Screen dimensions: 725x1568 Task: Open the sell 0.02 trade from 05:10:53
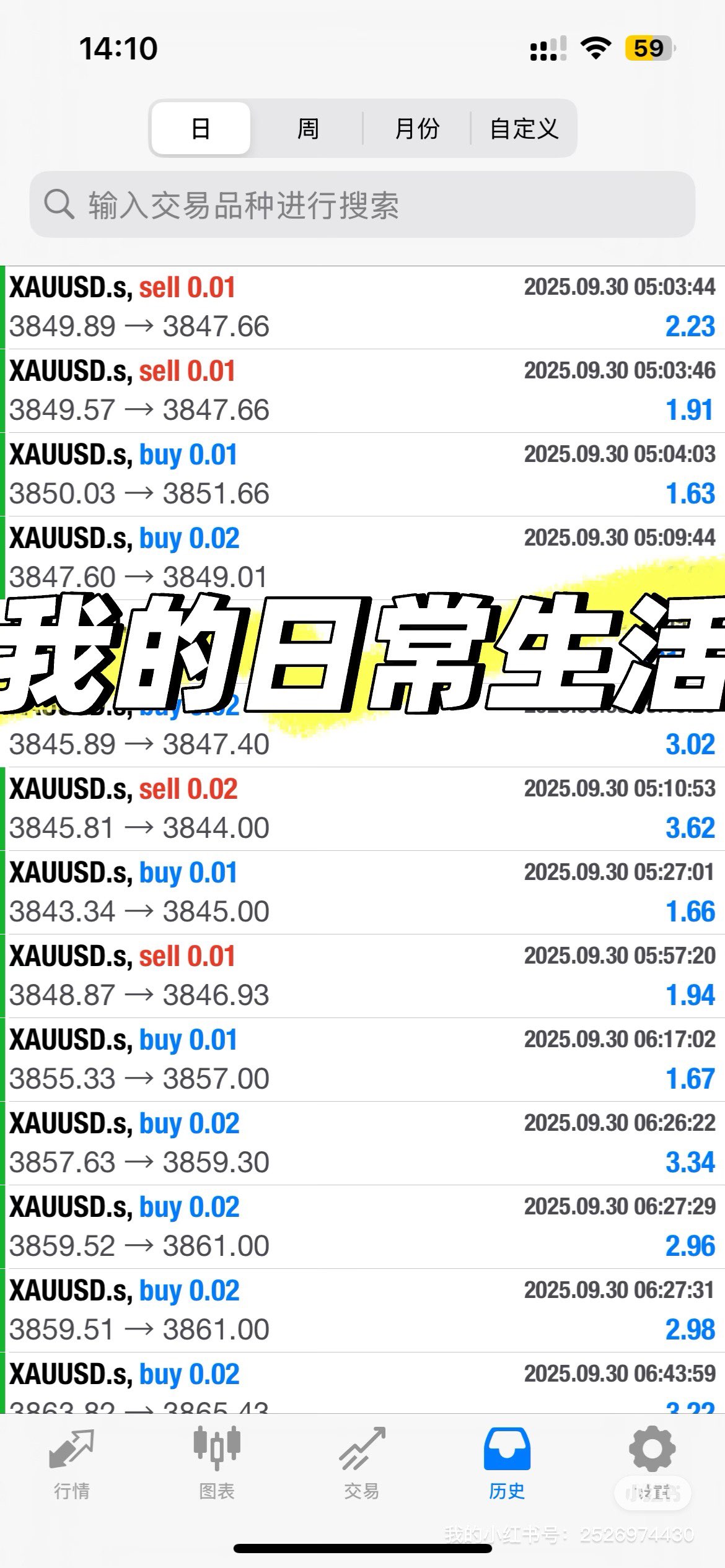tap(362, 809)
